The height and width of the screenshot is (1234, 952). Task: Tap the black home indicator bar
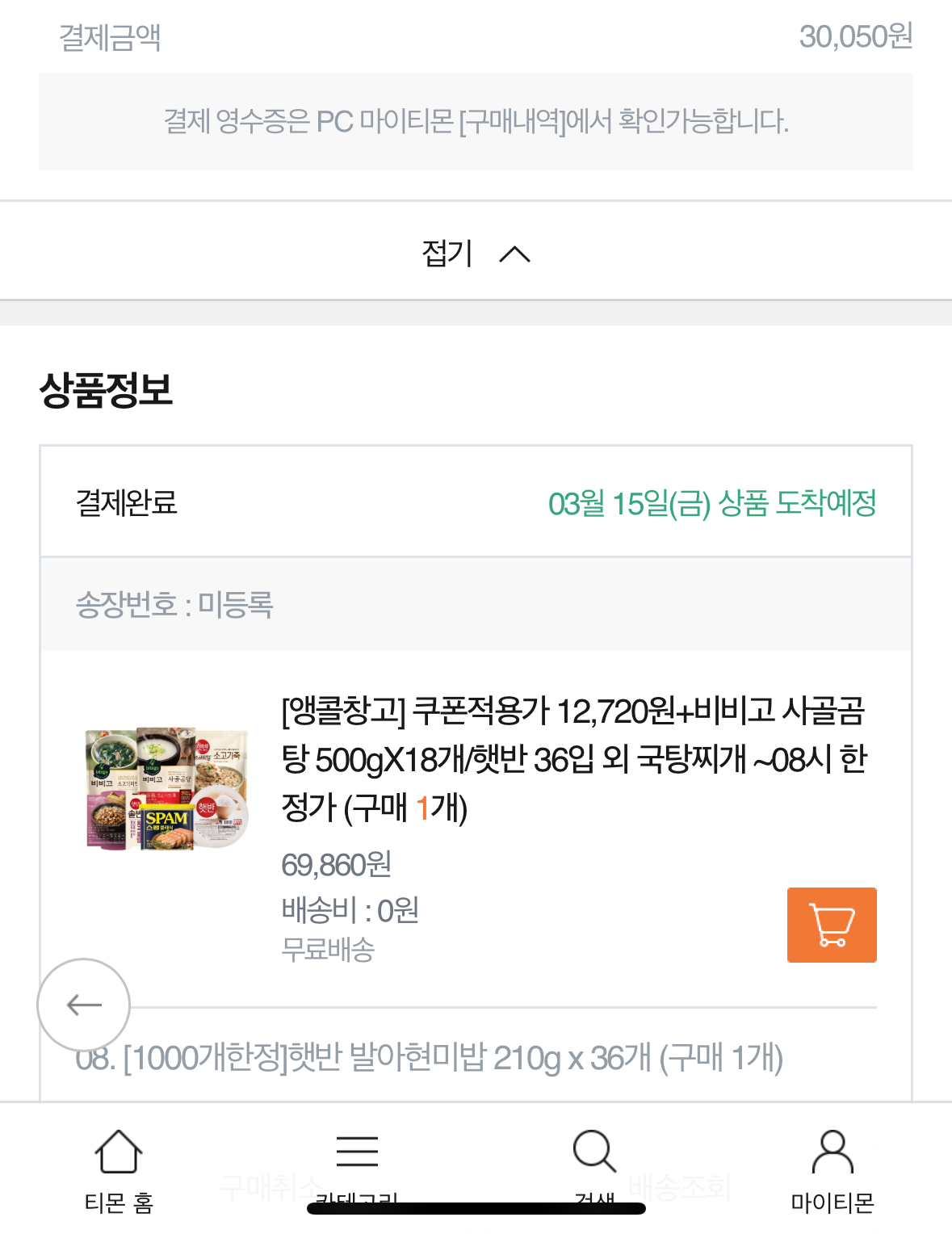pos(476,1209)
